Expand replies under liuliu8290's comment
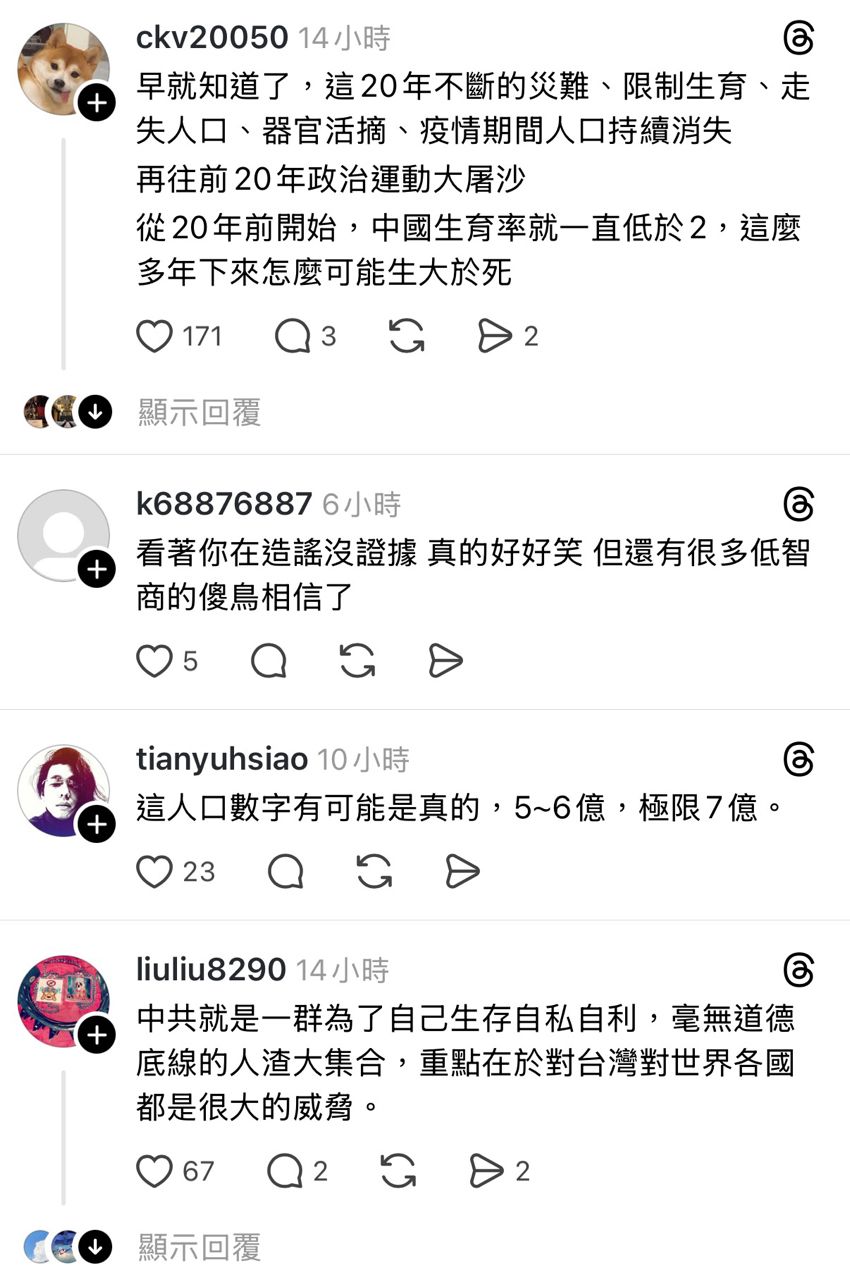Image resolution: width=850 pixels, height=1280 pixels. [199, 1246]
